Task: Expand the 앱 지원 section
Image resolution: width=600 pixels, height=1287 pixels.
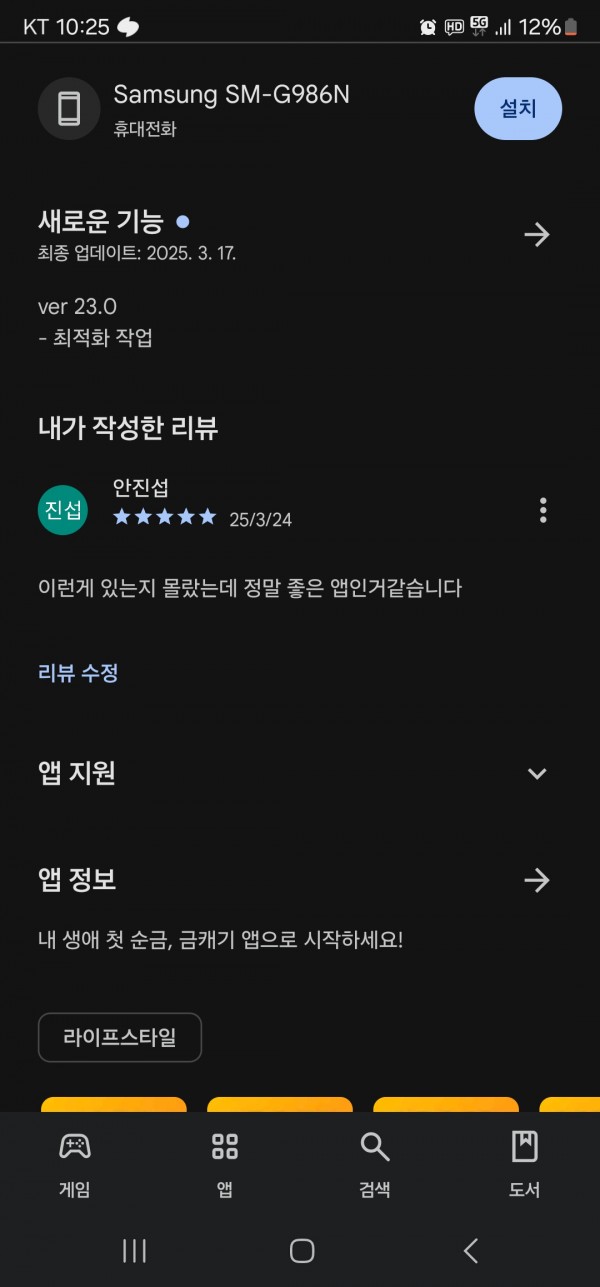Action: coord(537,773)
